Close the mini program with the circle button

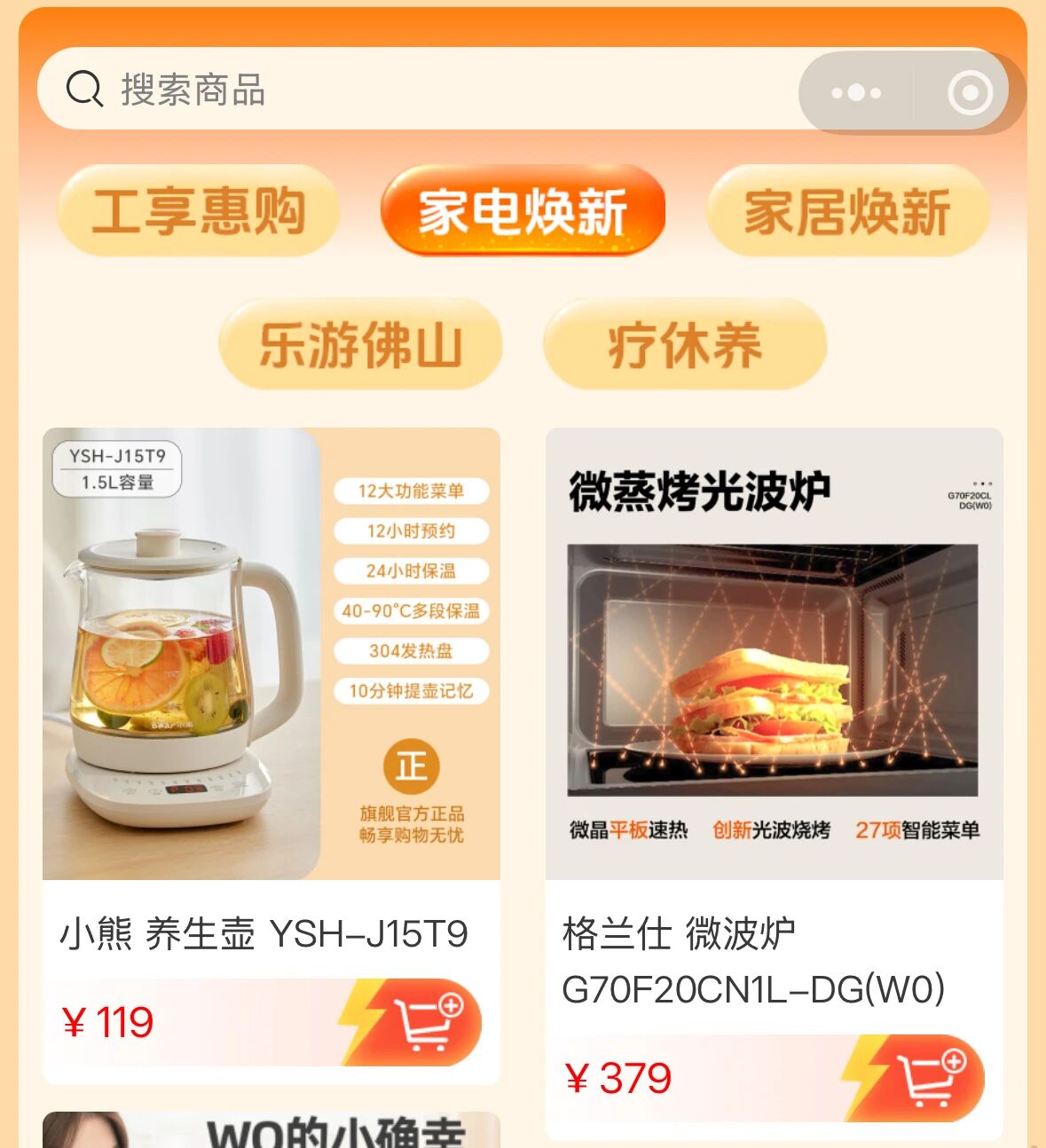pos(969,92)
